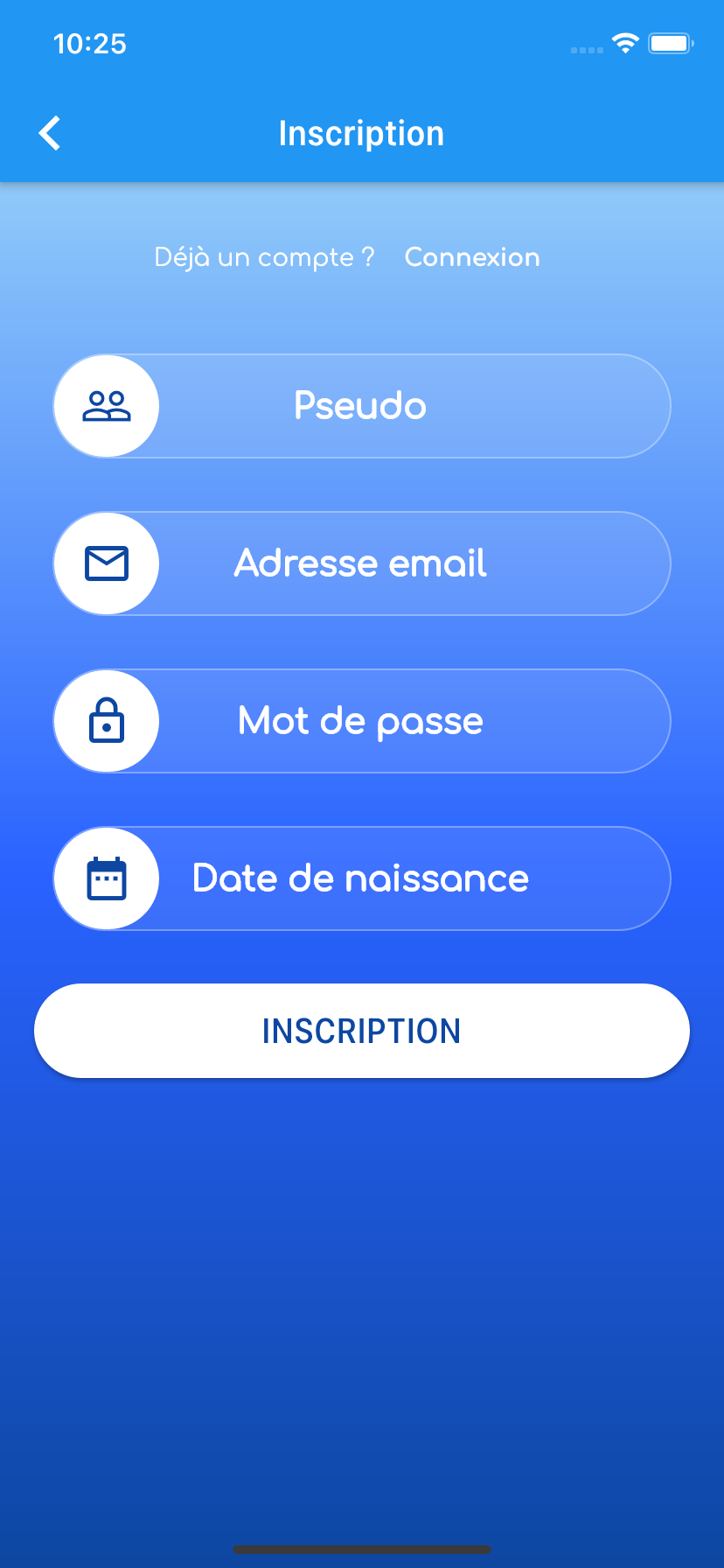Click the Inscription title in the header
Viewport: 724px width, 1568px height.
click(x=361, y=132)
